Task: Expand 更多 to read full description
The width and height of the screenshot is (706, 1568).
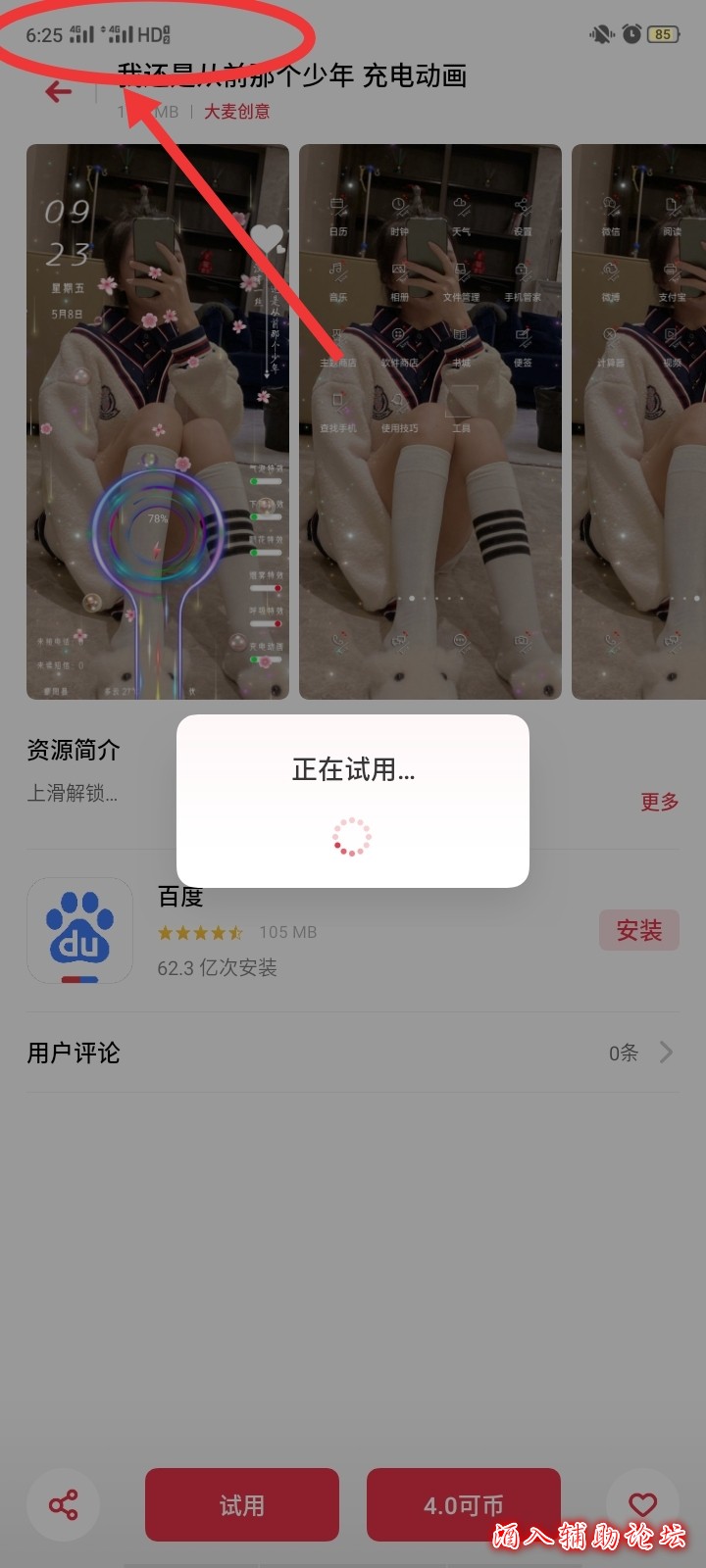Action: [x=660, y=802]
